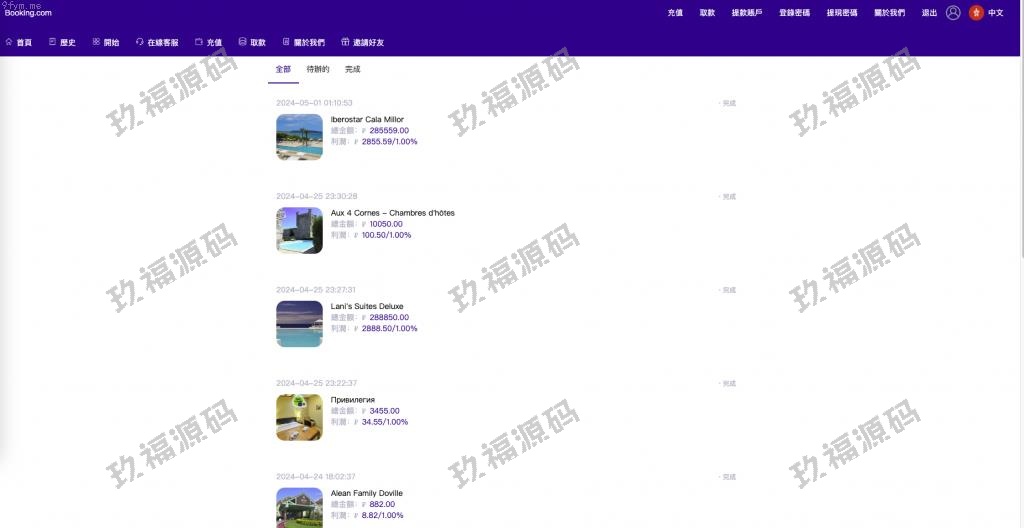This screenshot has height=528, width=1024.
Task: Tap 退出 to log out
Action: (x=929, y=13)
